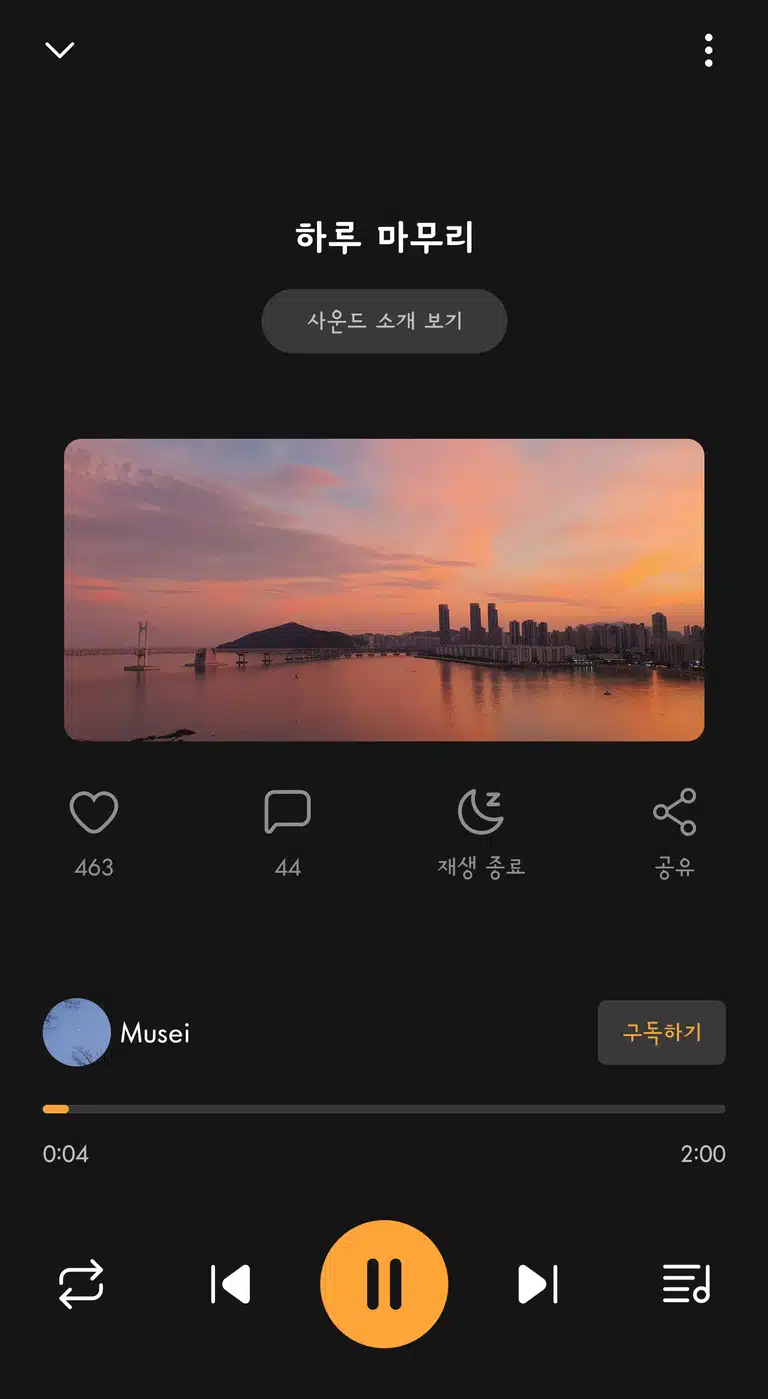Toggle the repeat mode icon
This screenshot has height=1399, width=768.
click(x=81, y=1284)
